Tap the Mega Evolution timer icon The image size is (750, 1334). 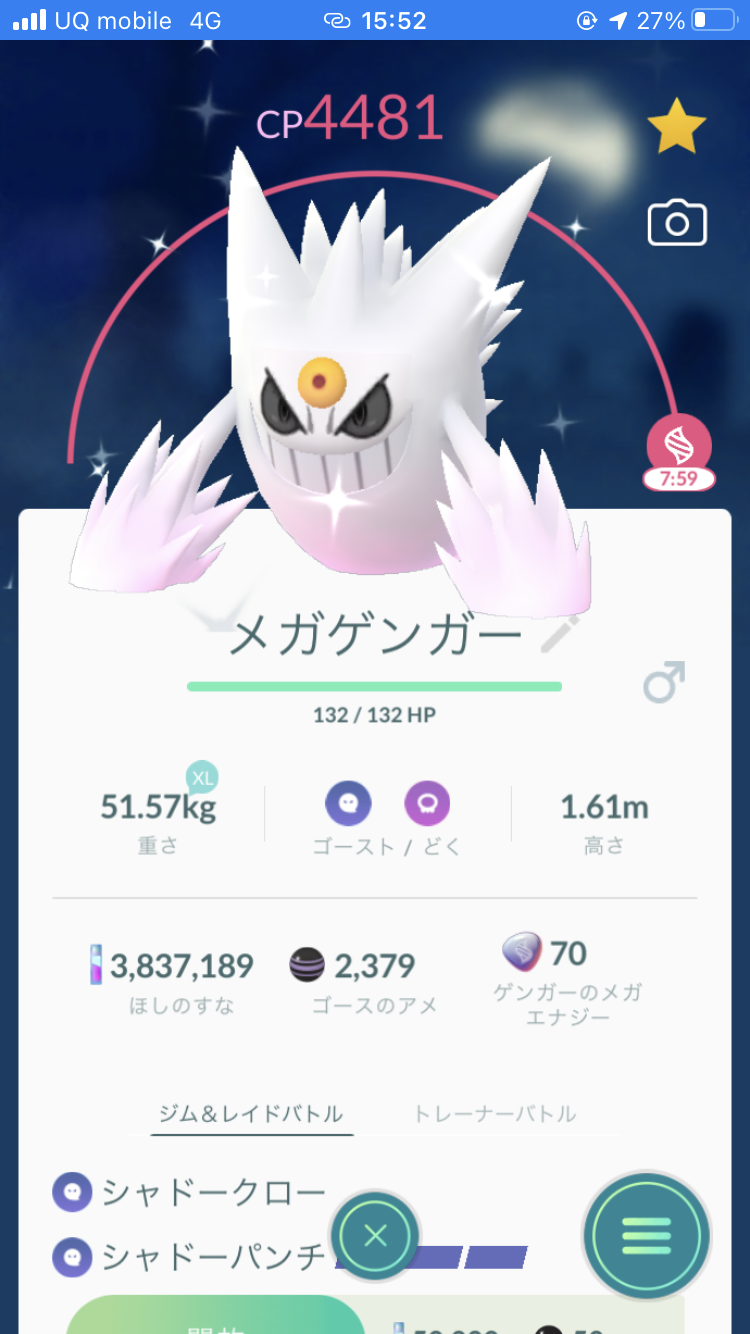679,446
